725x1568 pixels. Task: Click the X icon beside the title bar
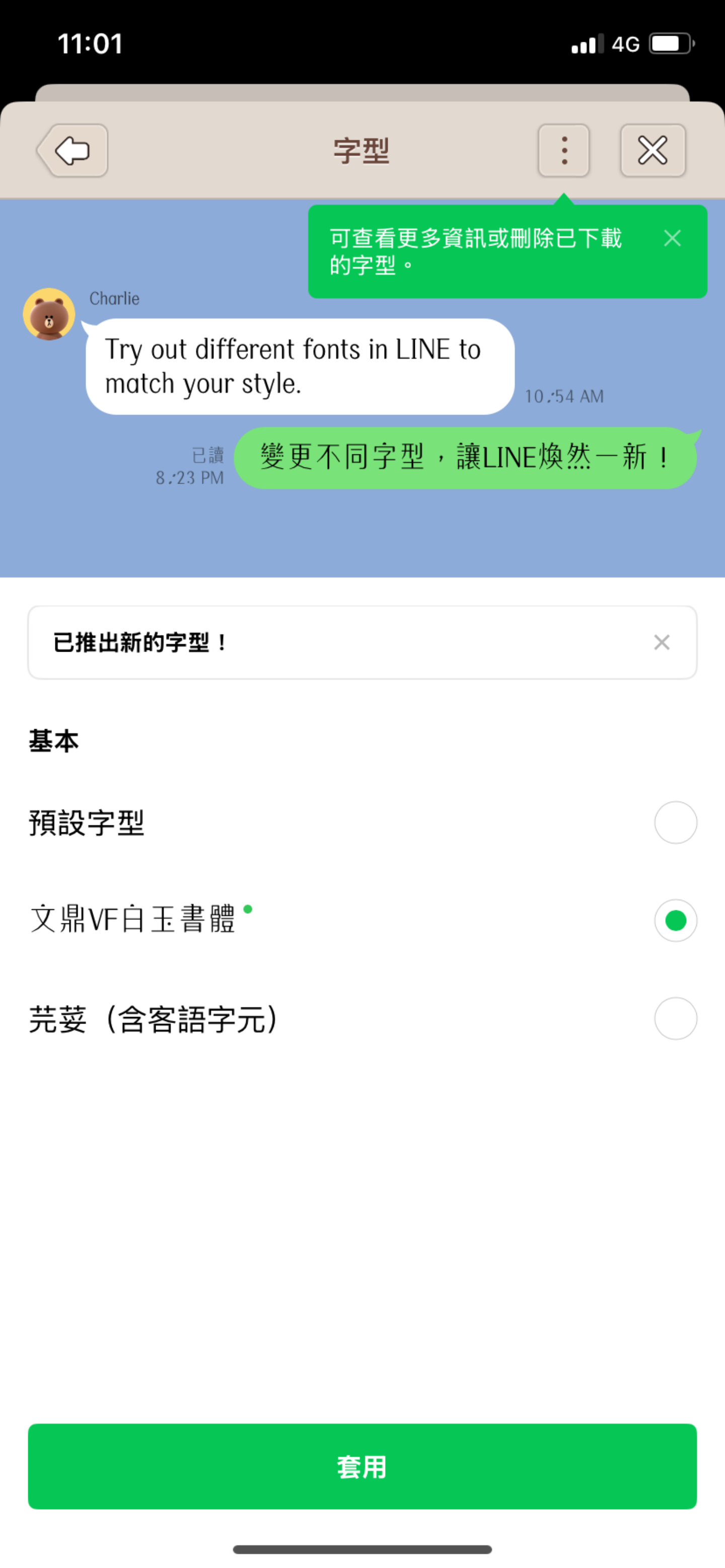652,150
